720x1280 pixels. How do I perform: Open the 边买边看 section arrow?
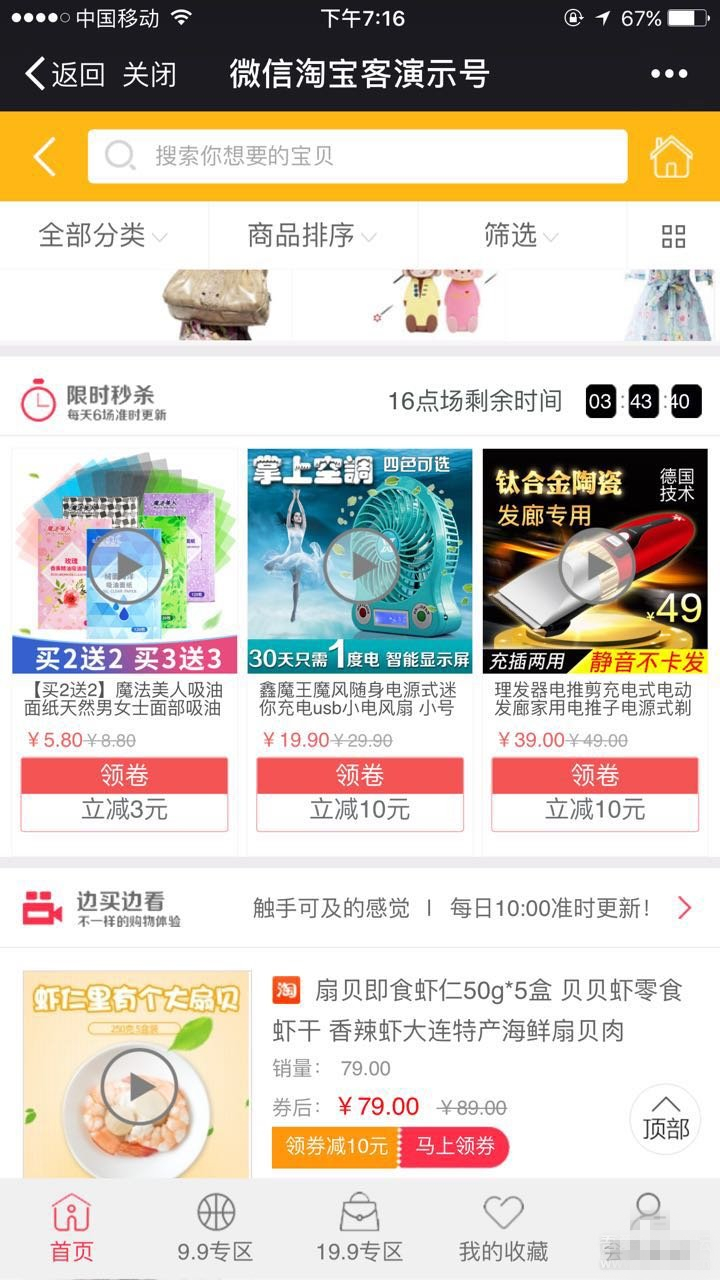tap(685, 908)
